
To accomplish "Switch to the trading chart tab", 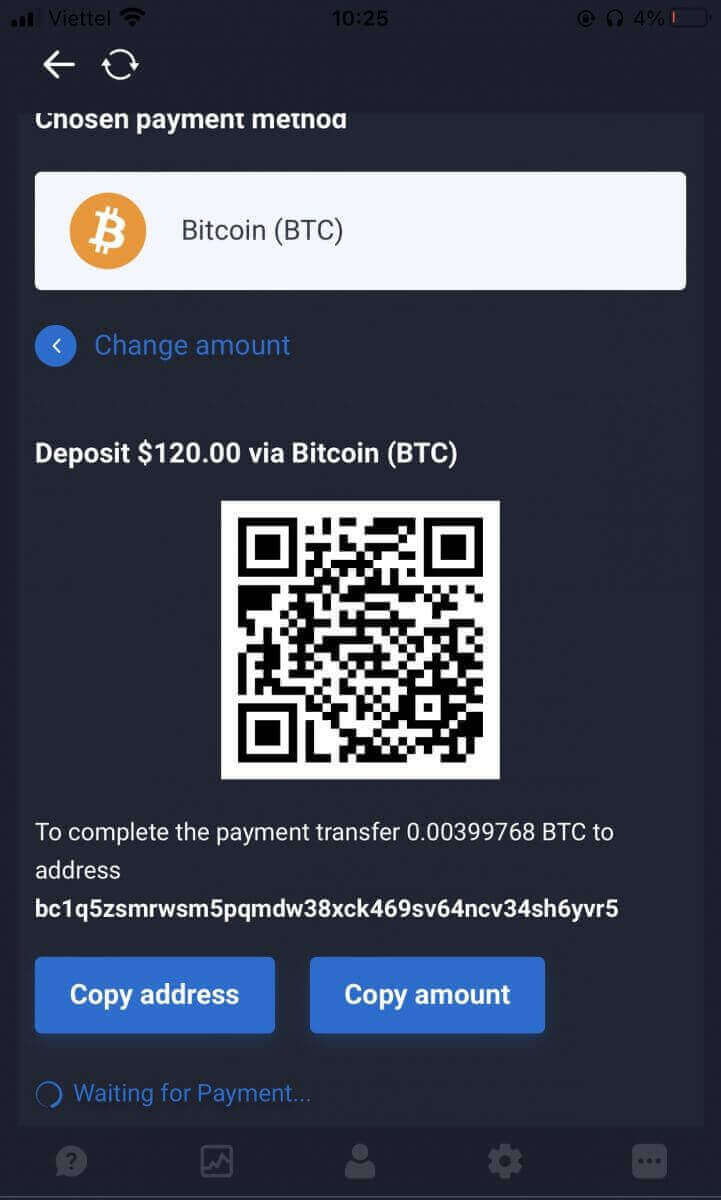I will point(216,1161).
